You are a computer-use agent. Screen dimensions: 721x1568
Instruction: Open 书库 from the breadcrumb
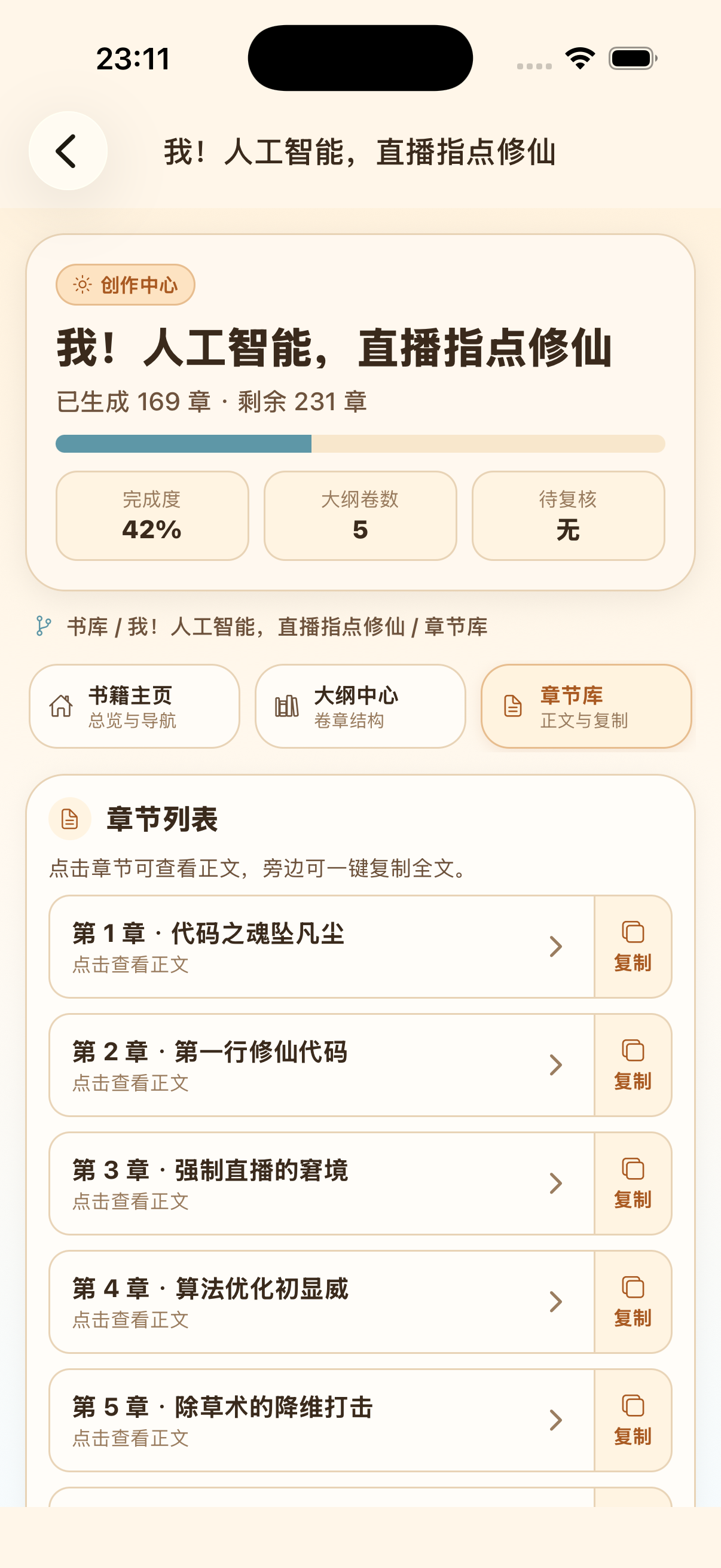(87, 626)
